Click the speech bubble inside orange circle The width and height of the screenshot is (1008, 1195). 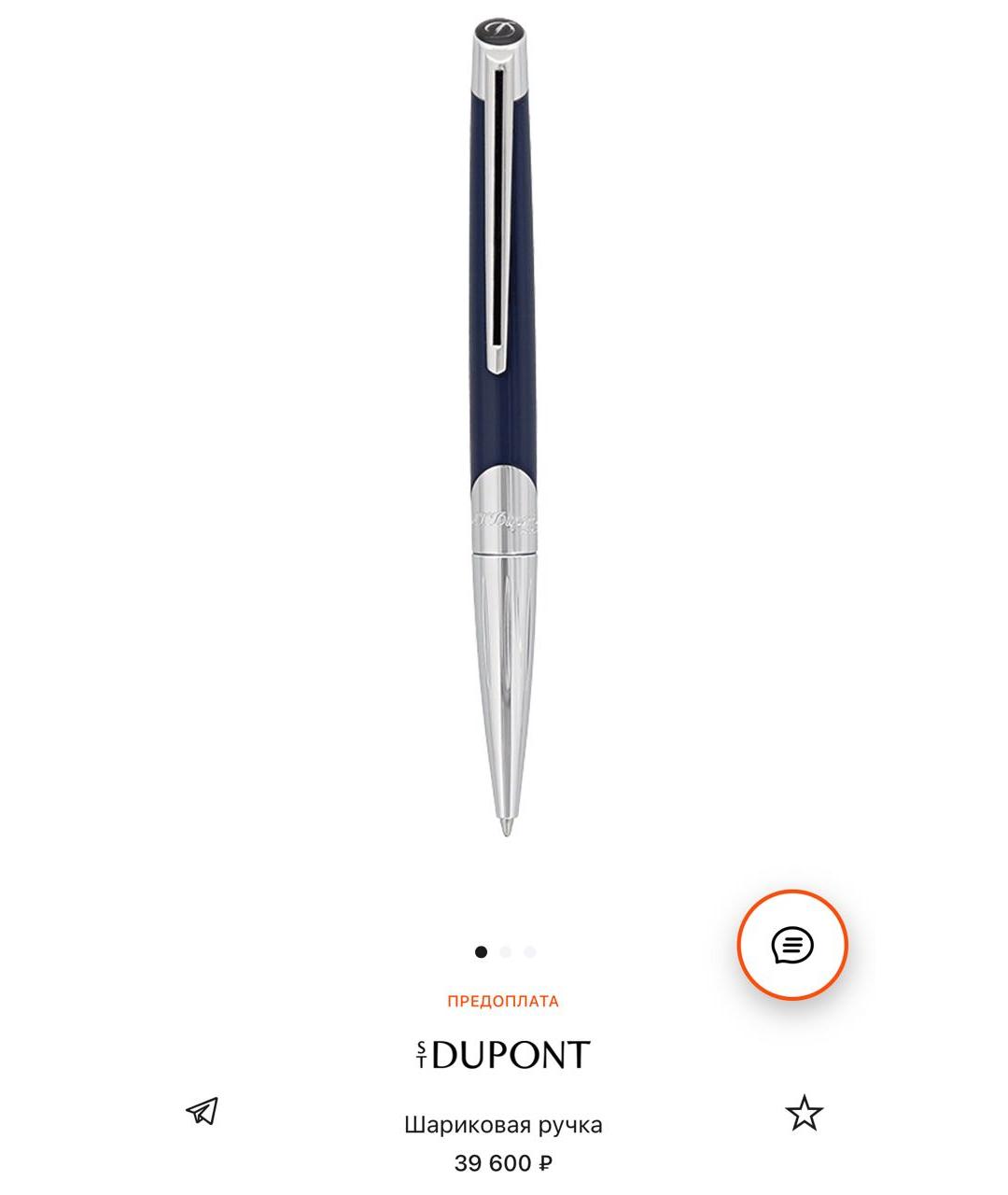tap(792, 946)
